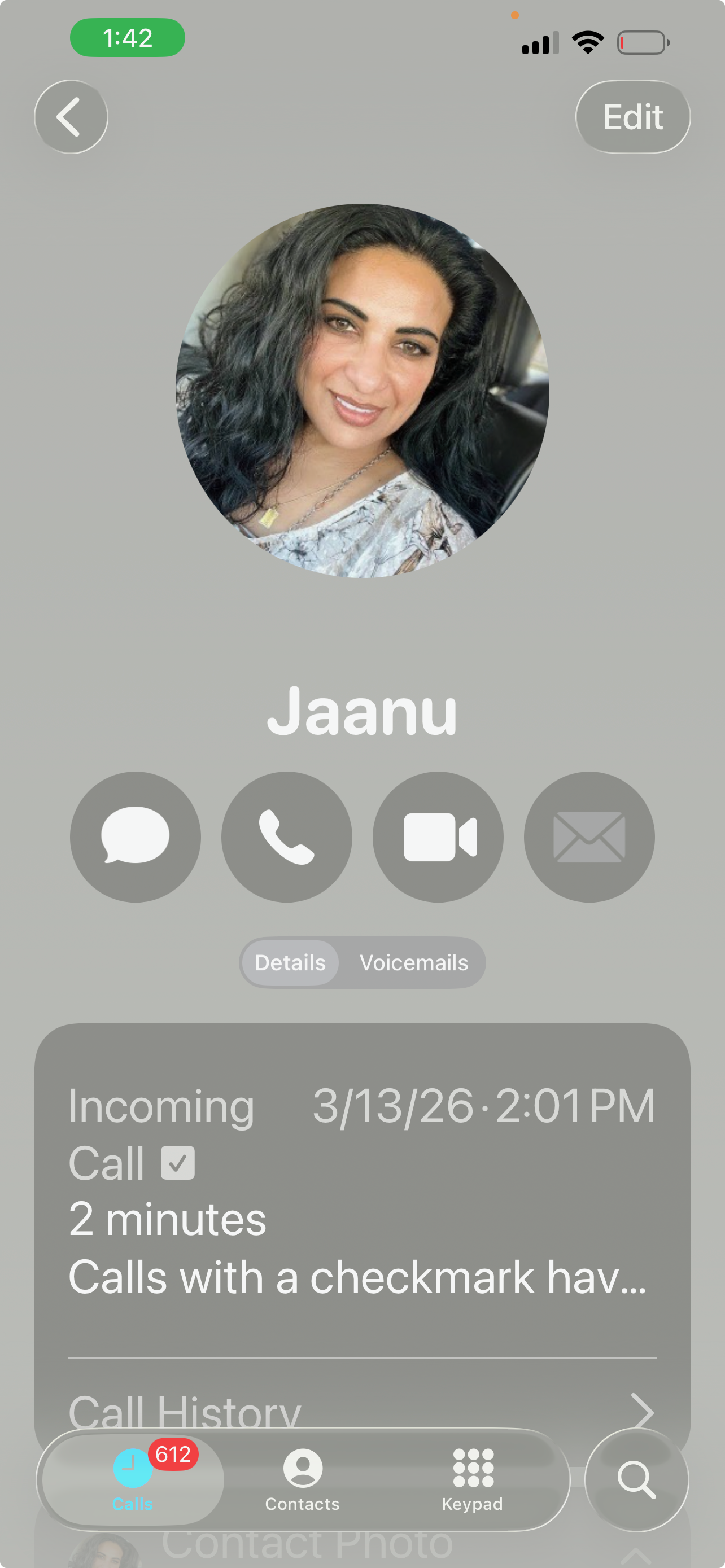Call Jaanu with the phone icon

pyautogui.click(x=287, y=837)
